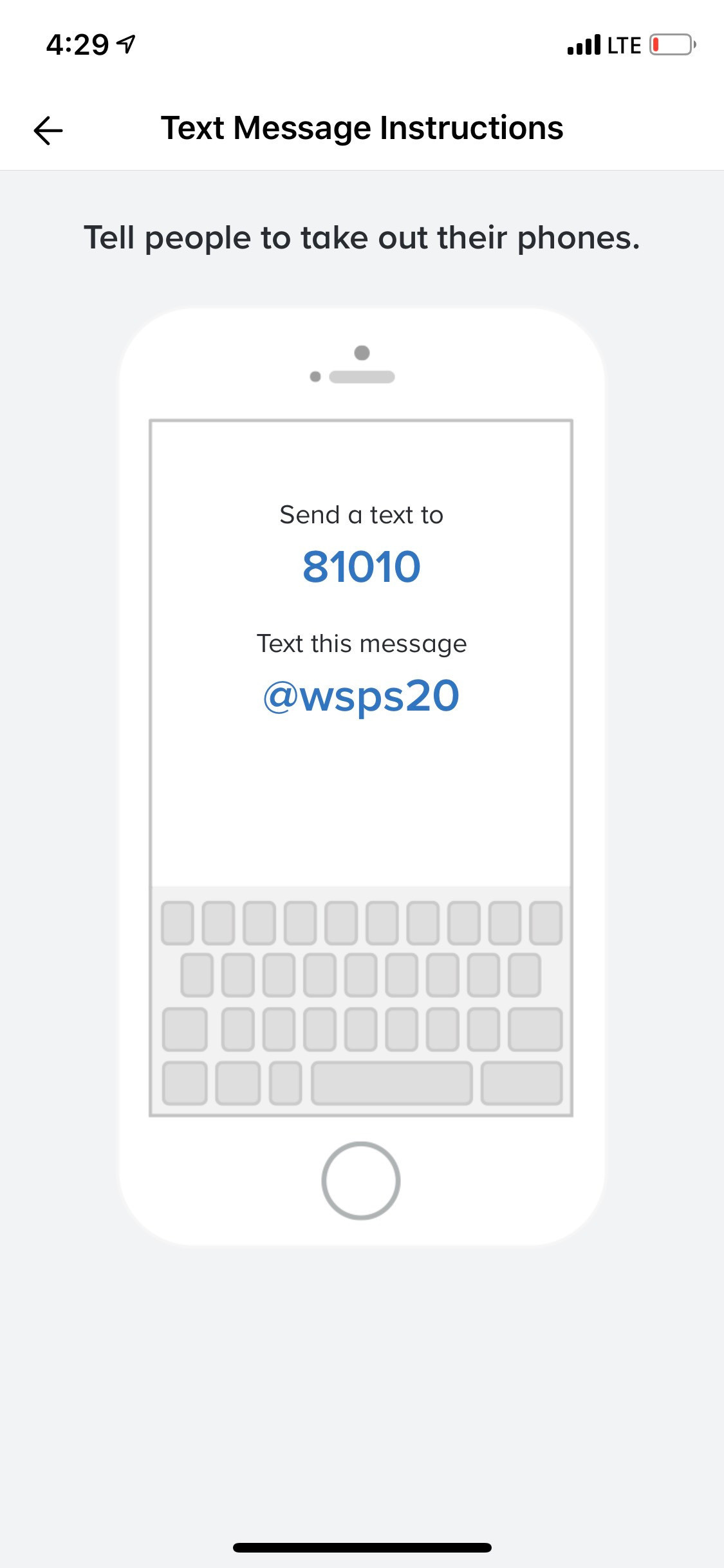
Task: Go back using the top-left arrow
Action: [48, 131]
